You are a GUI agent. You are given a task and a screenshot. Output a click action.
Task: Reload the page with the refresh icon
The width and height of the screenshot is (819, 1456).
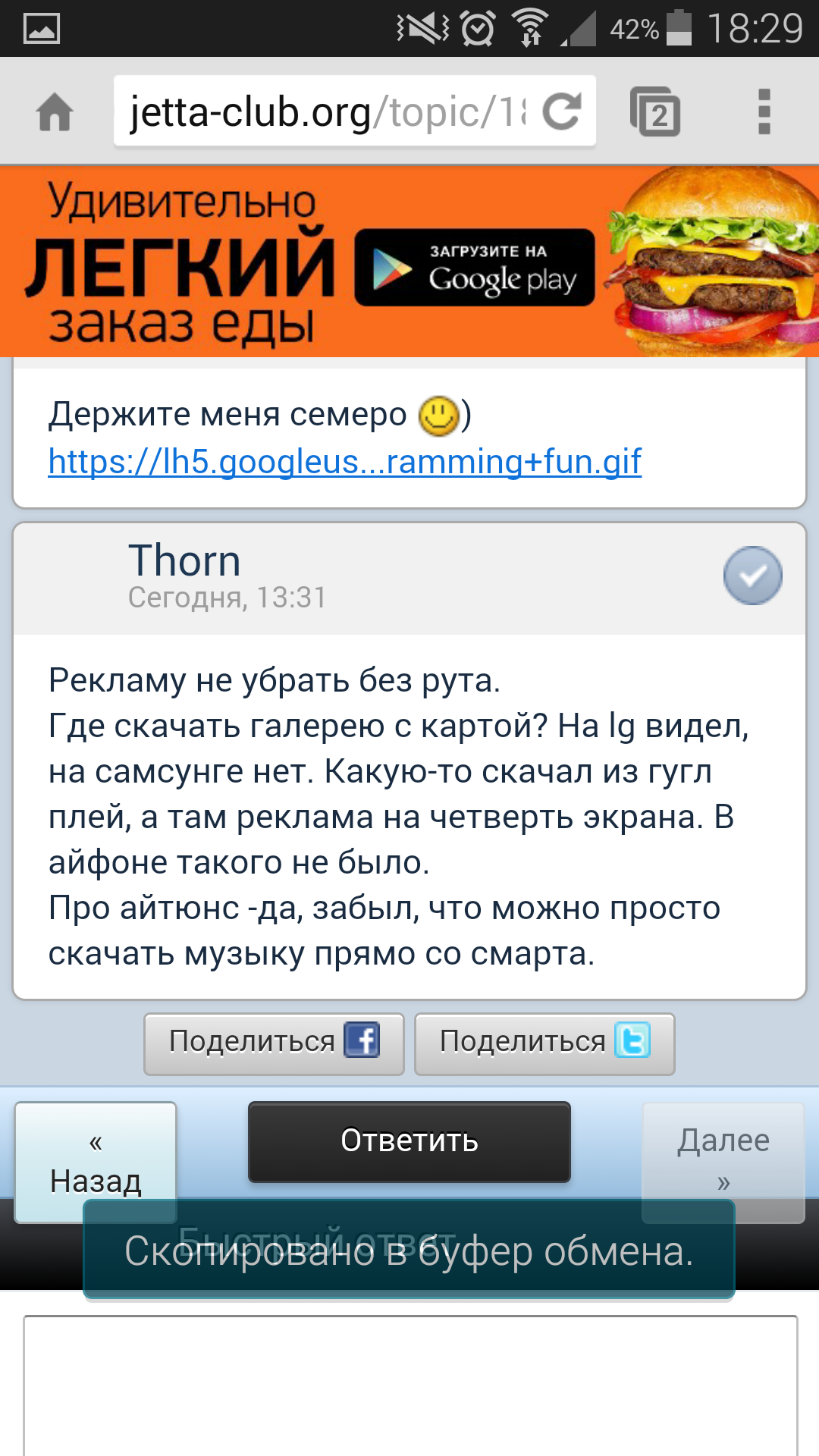tap(563, 112)
